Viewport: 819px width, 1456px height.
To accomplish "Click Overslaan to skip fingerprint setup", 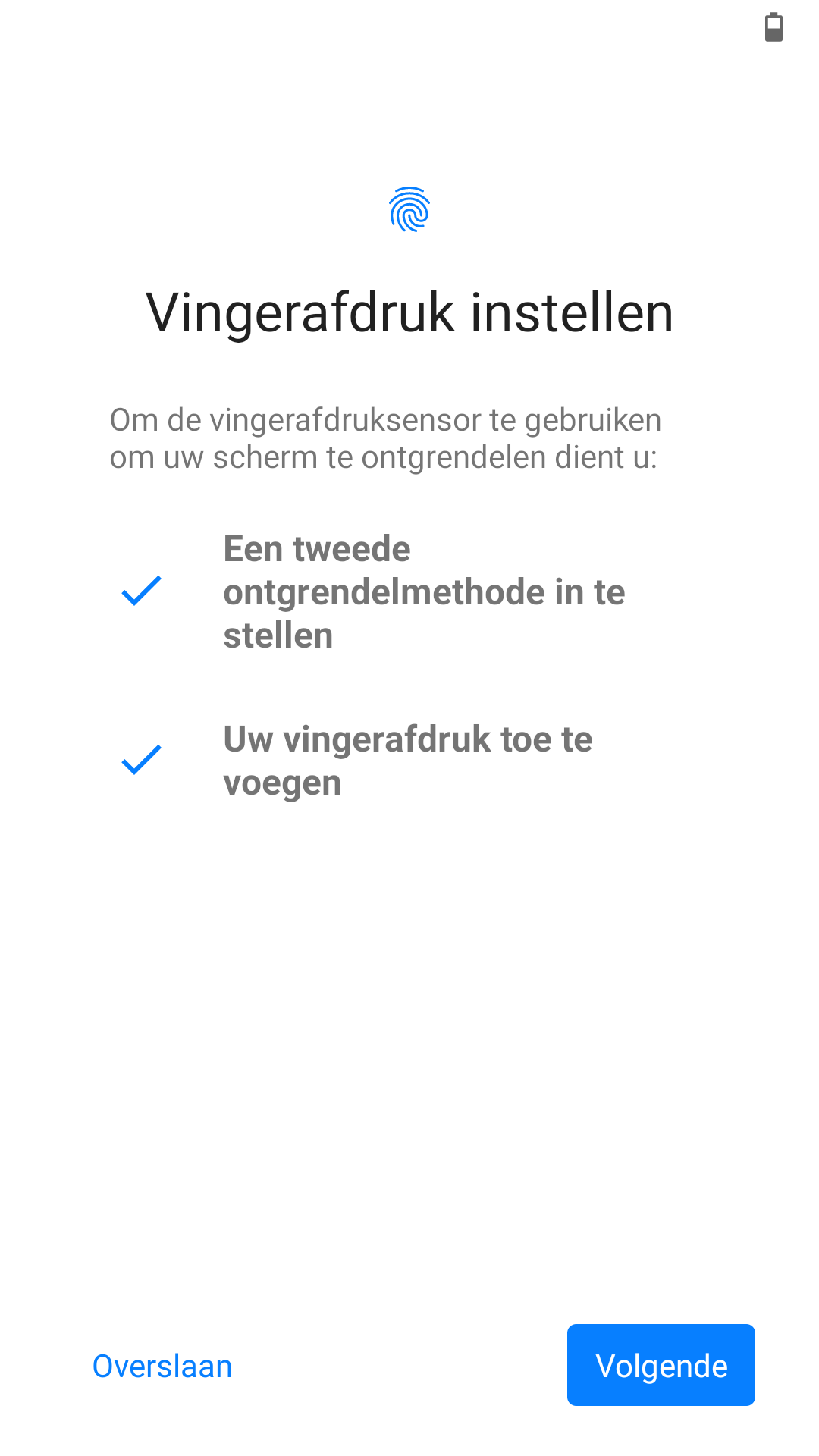I will click(162, 1366).
